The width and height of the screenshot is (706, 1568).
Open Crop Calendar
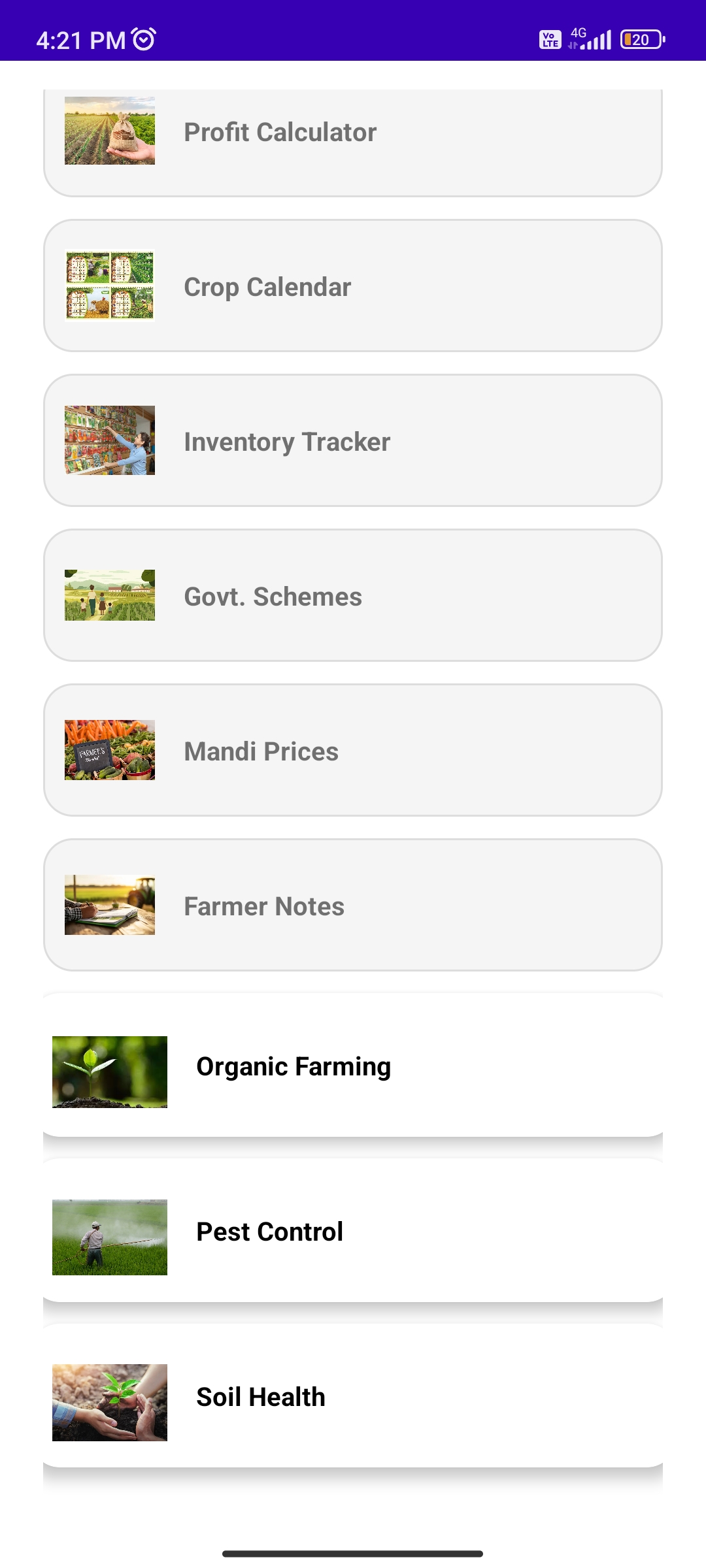[353, 286]
